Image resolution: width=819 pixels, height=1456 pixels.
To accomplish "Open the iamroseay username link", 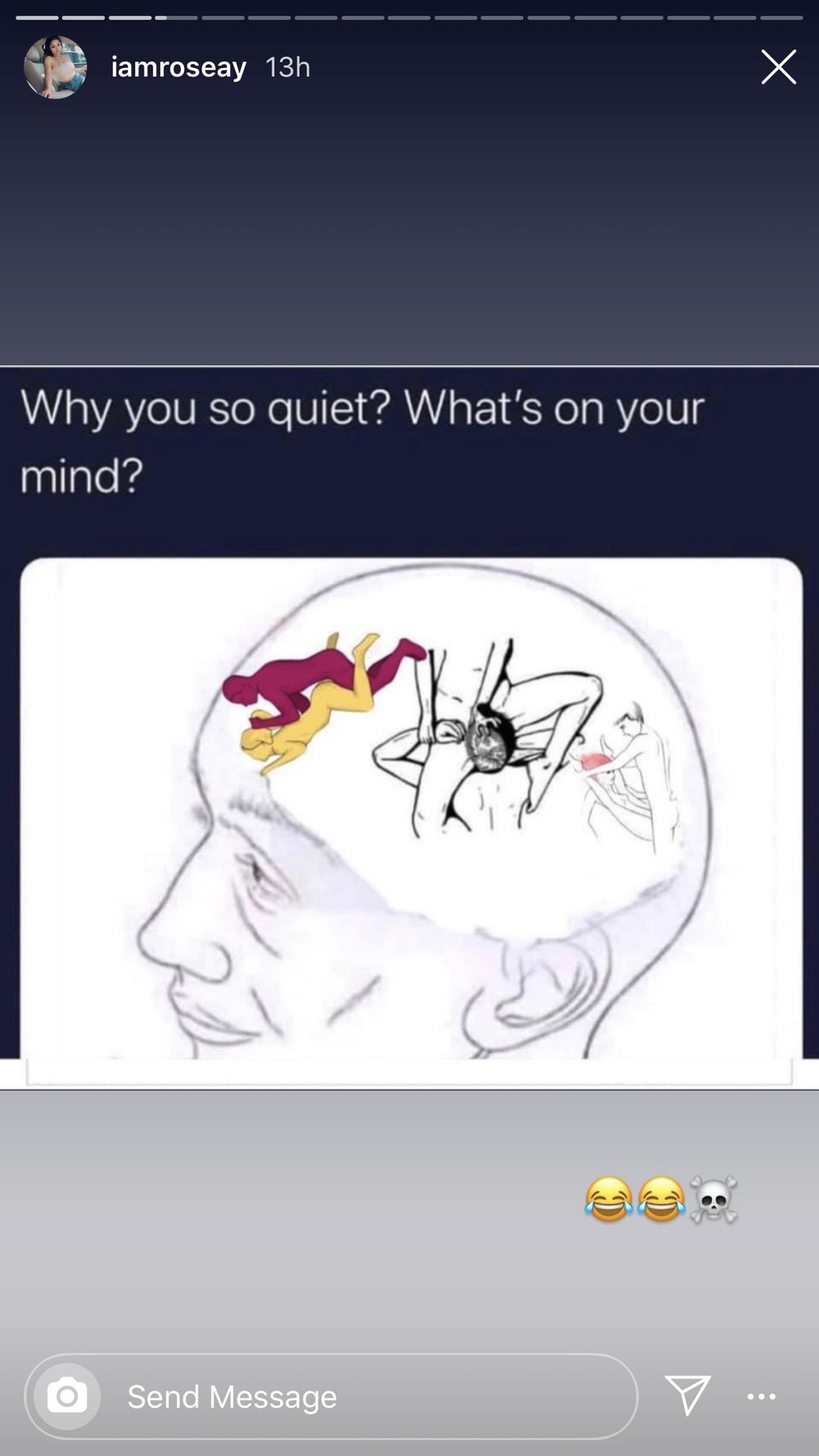I will [x=179, y=67].
